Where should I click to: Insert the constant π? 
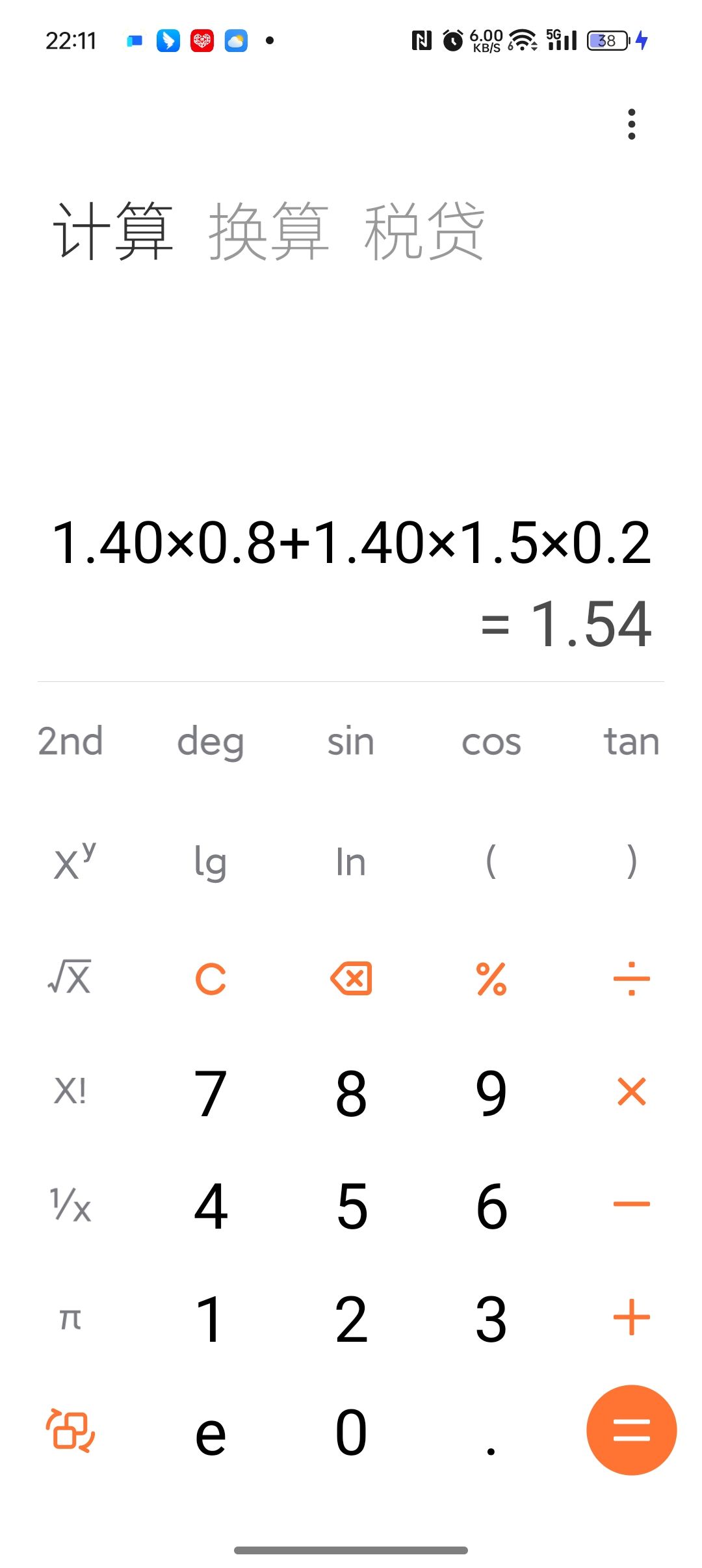click(x=70, y=1318)
